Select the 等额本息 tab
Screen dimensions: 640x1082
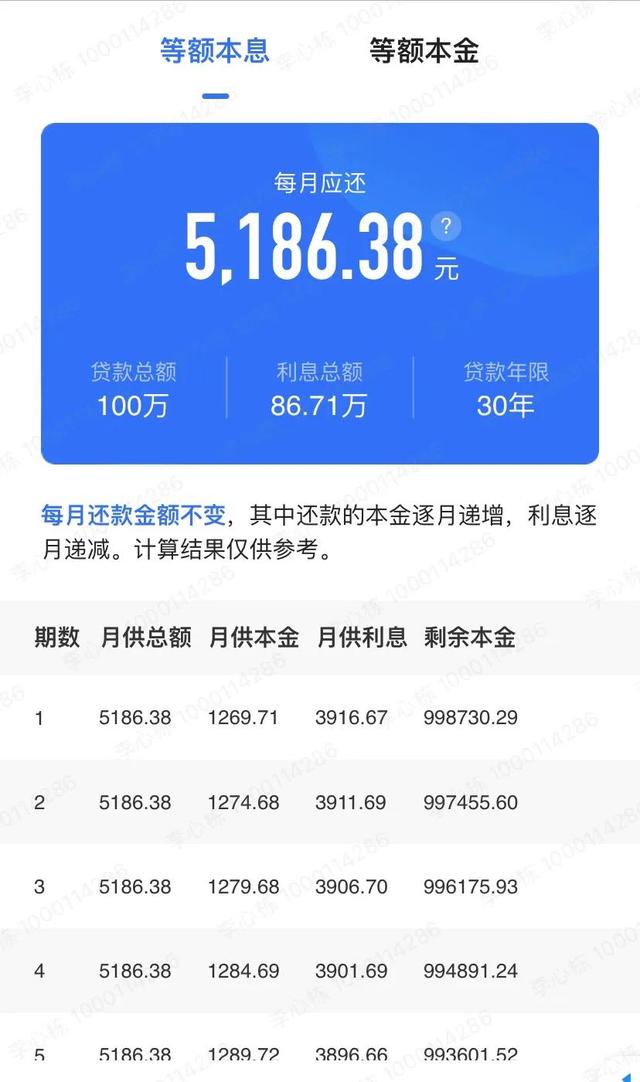pyautogui.click(x=215, y=50)
